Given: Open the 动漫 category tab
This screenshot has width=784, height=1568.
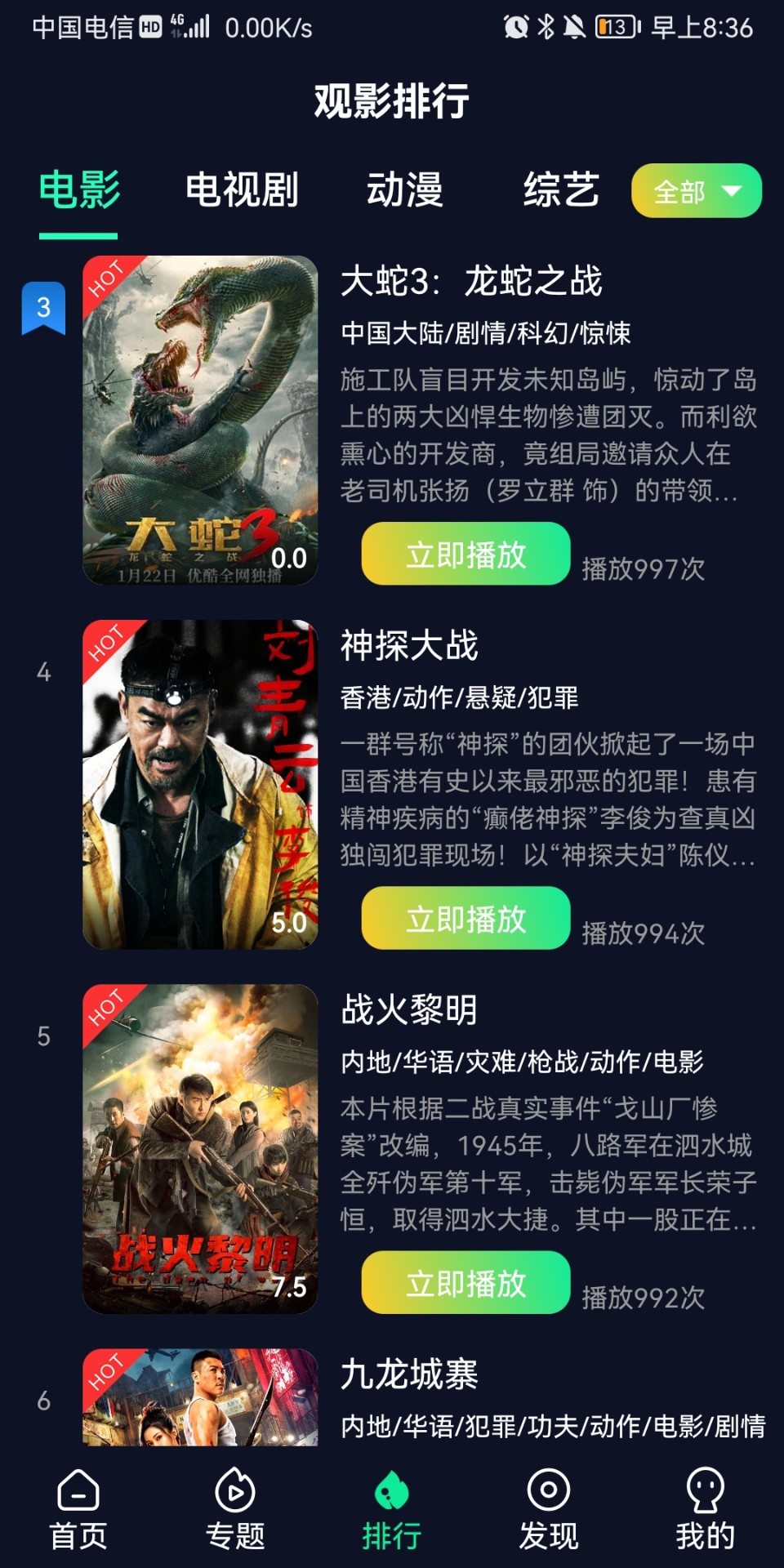Looking at the screenshot, I should pyautogui.click(x=404, y=190).
